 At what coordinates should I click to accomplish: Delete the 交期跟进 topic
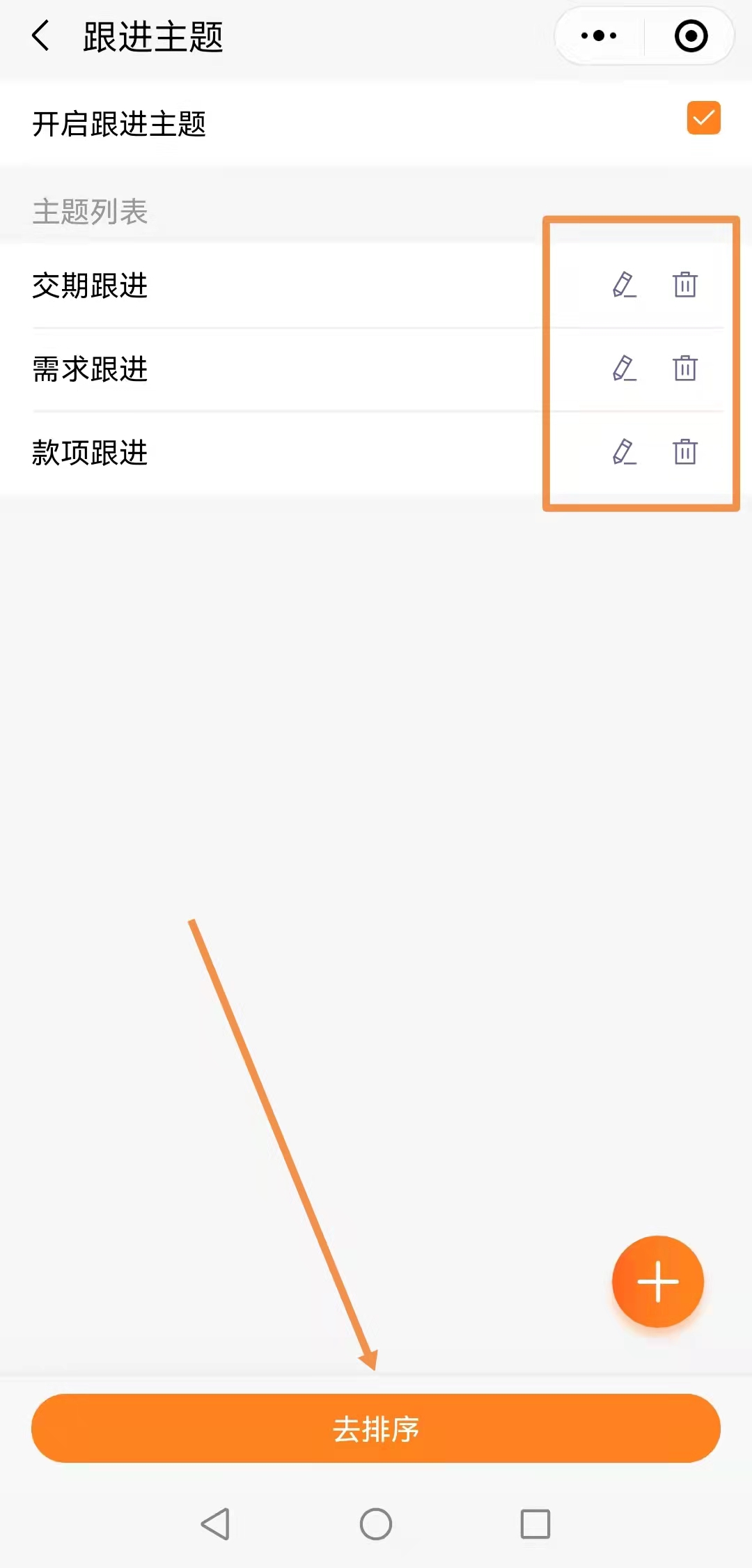[685, 285]
